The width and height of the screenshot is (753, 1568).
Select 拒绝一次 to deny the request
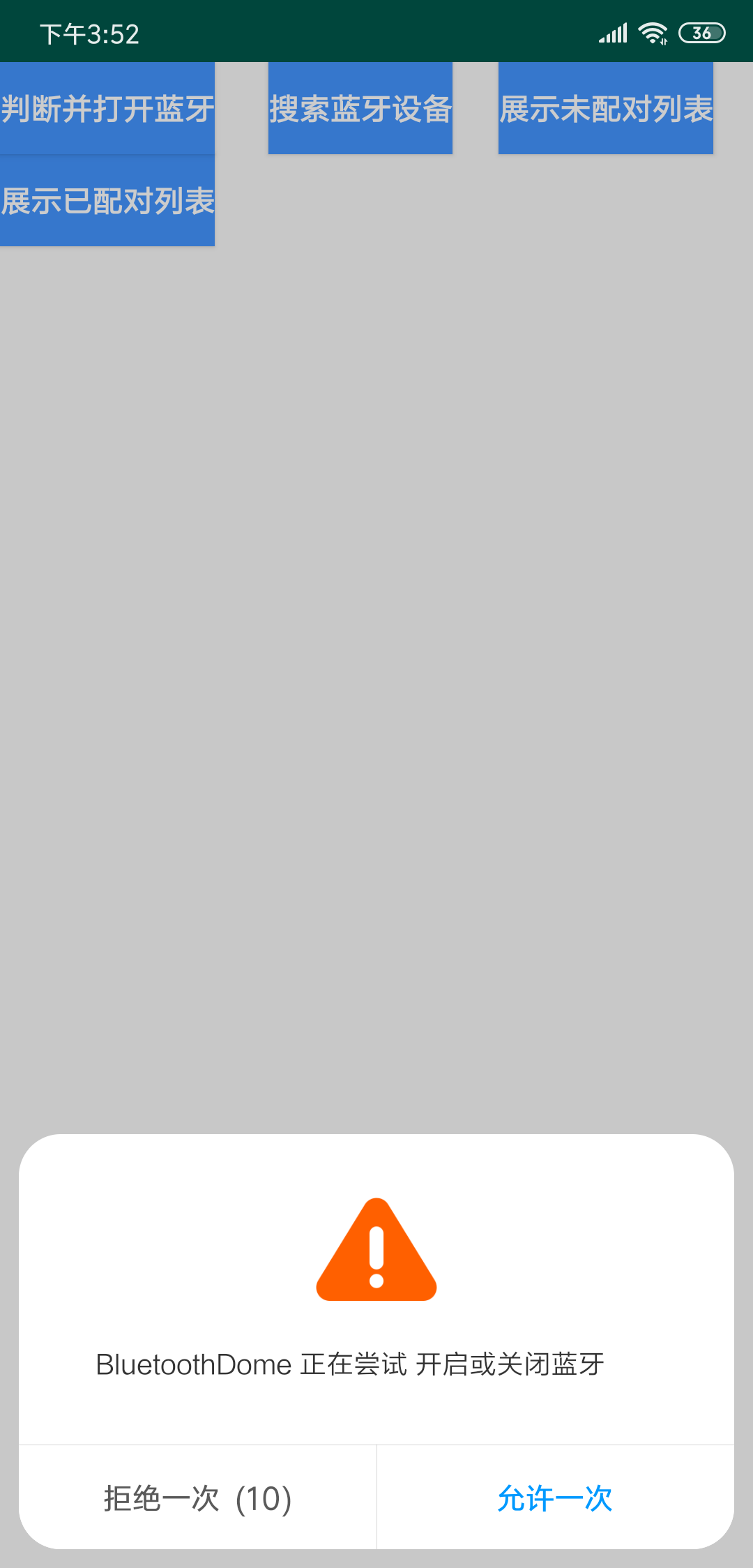197,1498
